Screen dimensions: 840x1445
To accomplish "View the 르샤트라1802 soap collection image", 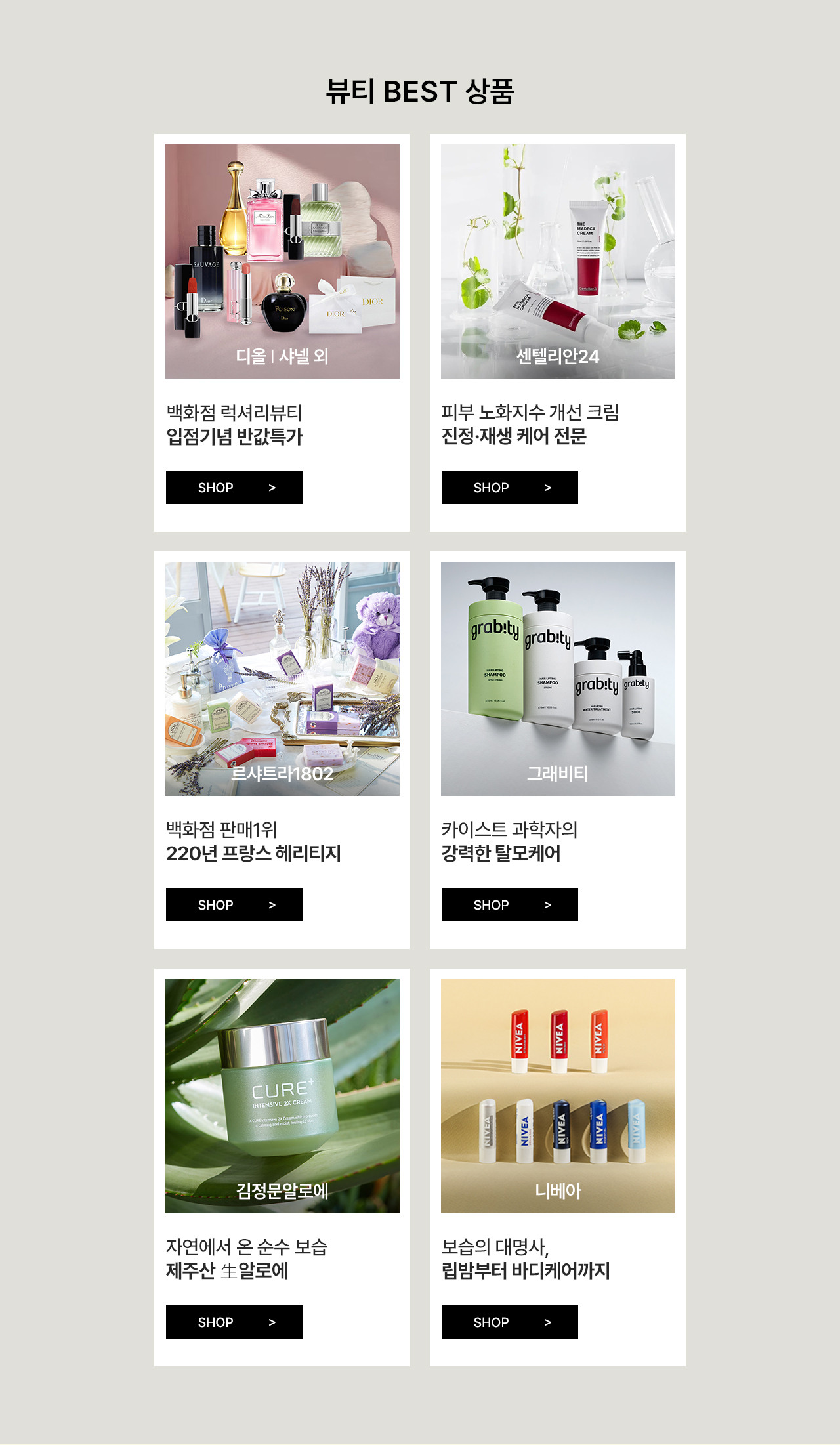I will coord(282,679).
